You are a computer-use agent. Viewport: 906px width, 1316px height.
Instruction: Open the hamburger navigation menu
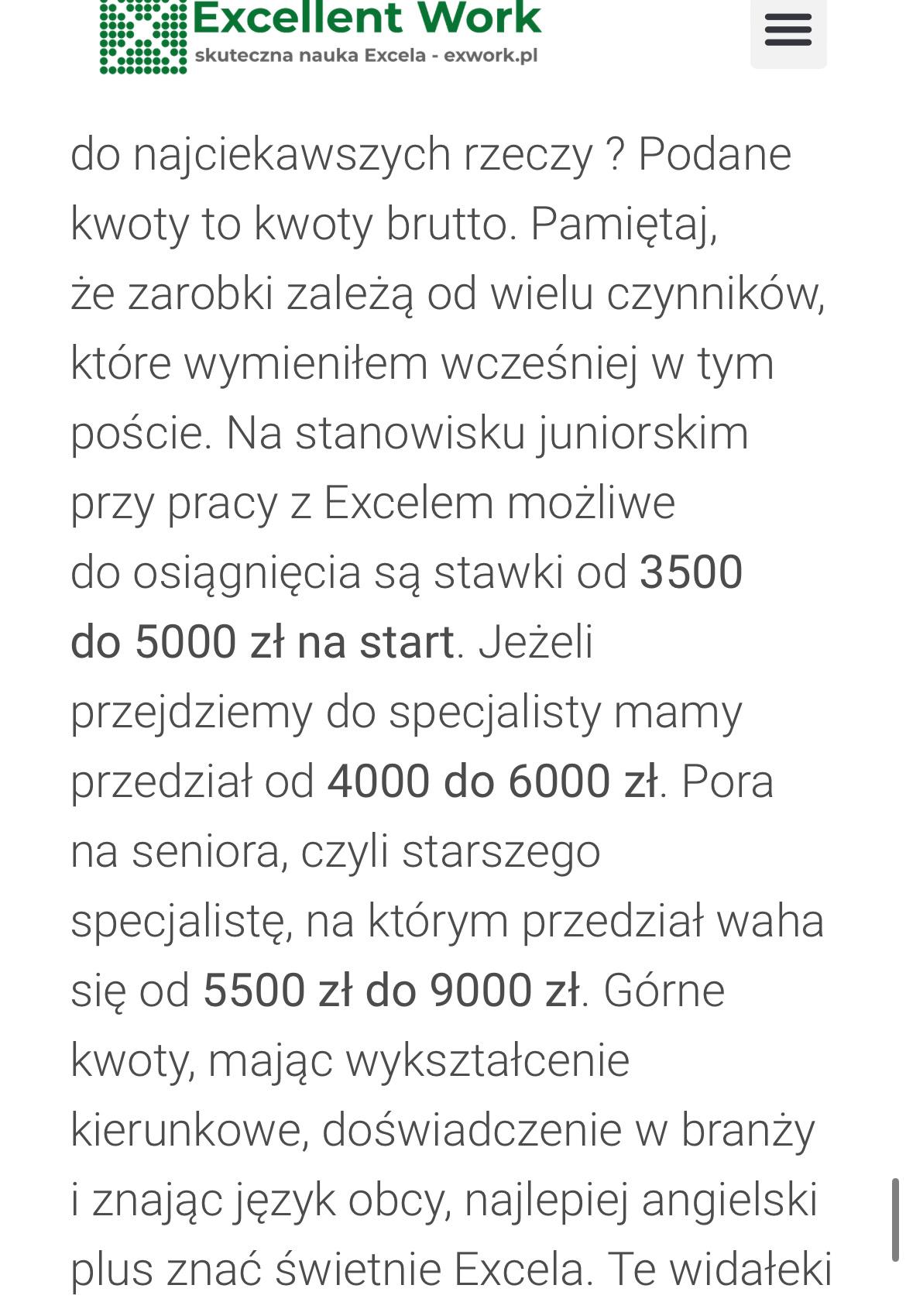click(788, 33)
